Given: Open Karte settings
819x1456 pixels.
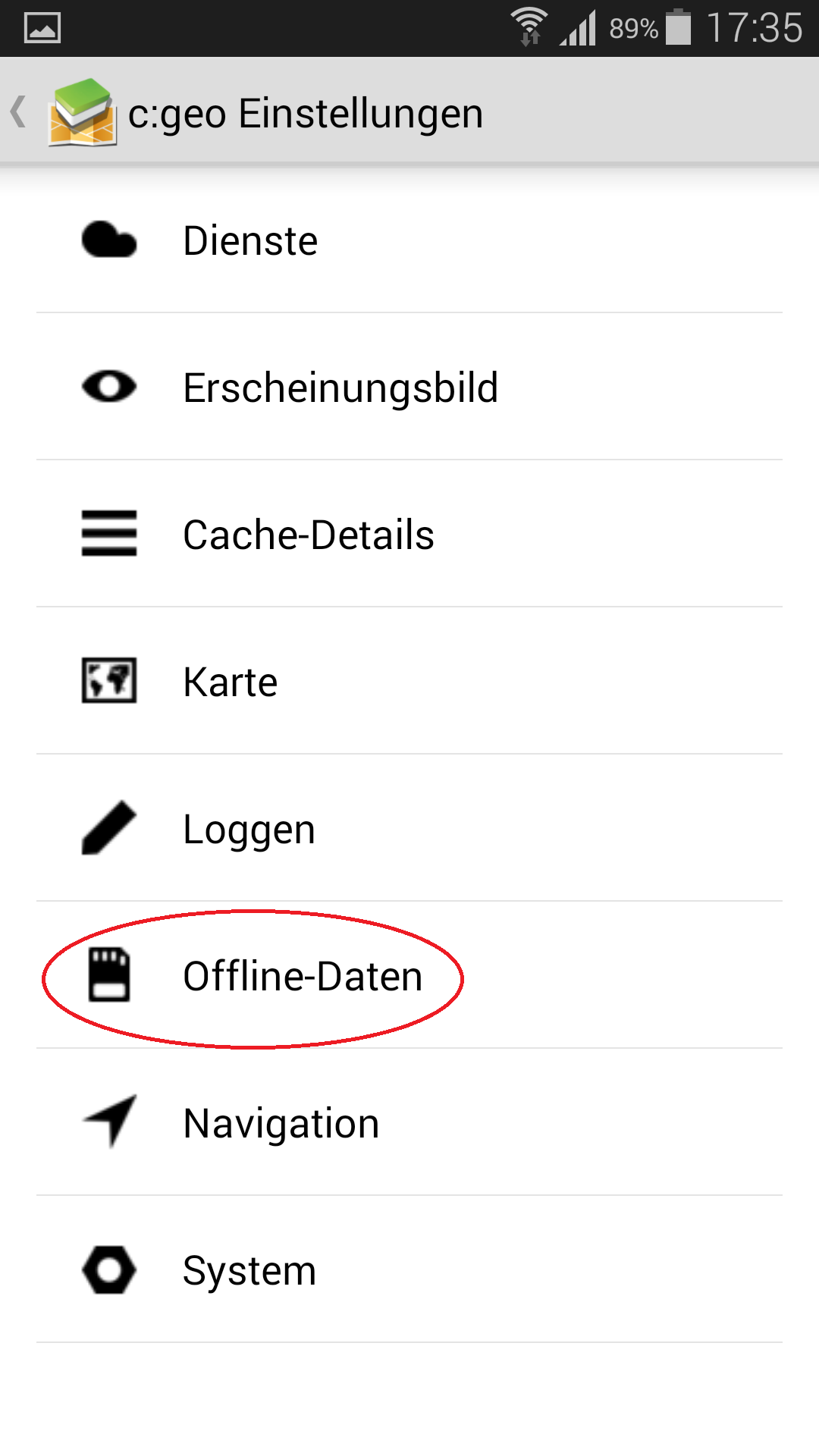Looking at the screenshot, I should [409, 681].
